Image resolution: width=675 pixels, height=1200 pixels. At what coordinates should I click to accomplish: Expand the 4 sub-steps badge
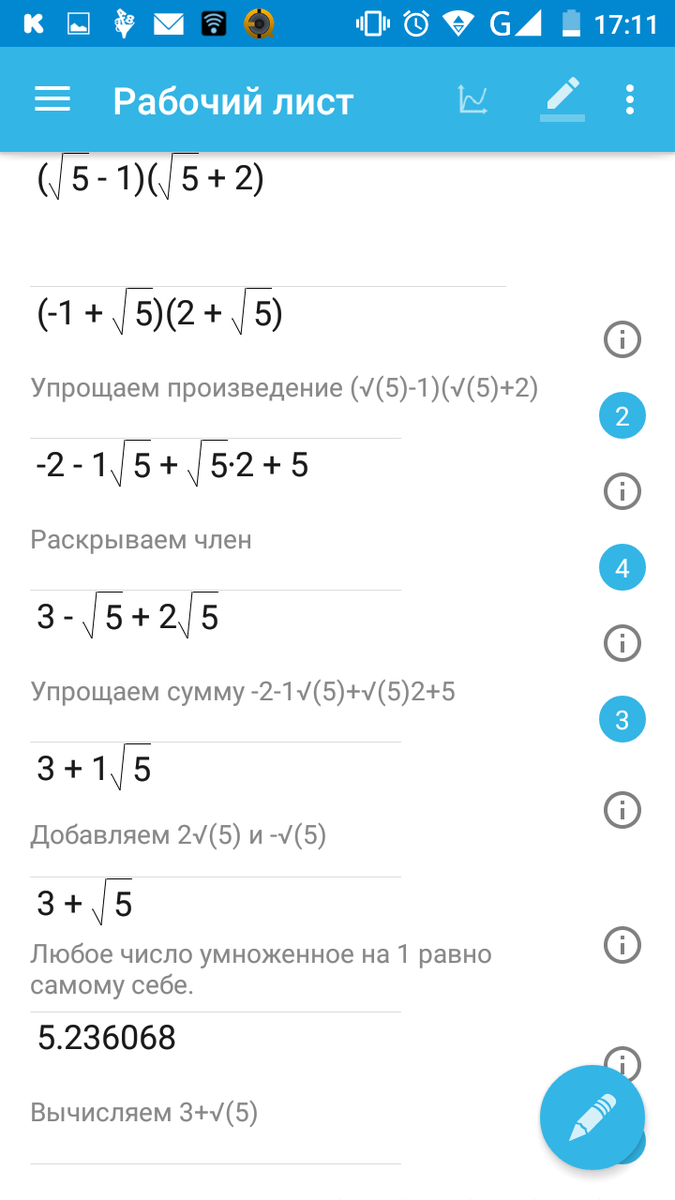pos(622,569)
